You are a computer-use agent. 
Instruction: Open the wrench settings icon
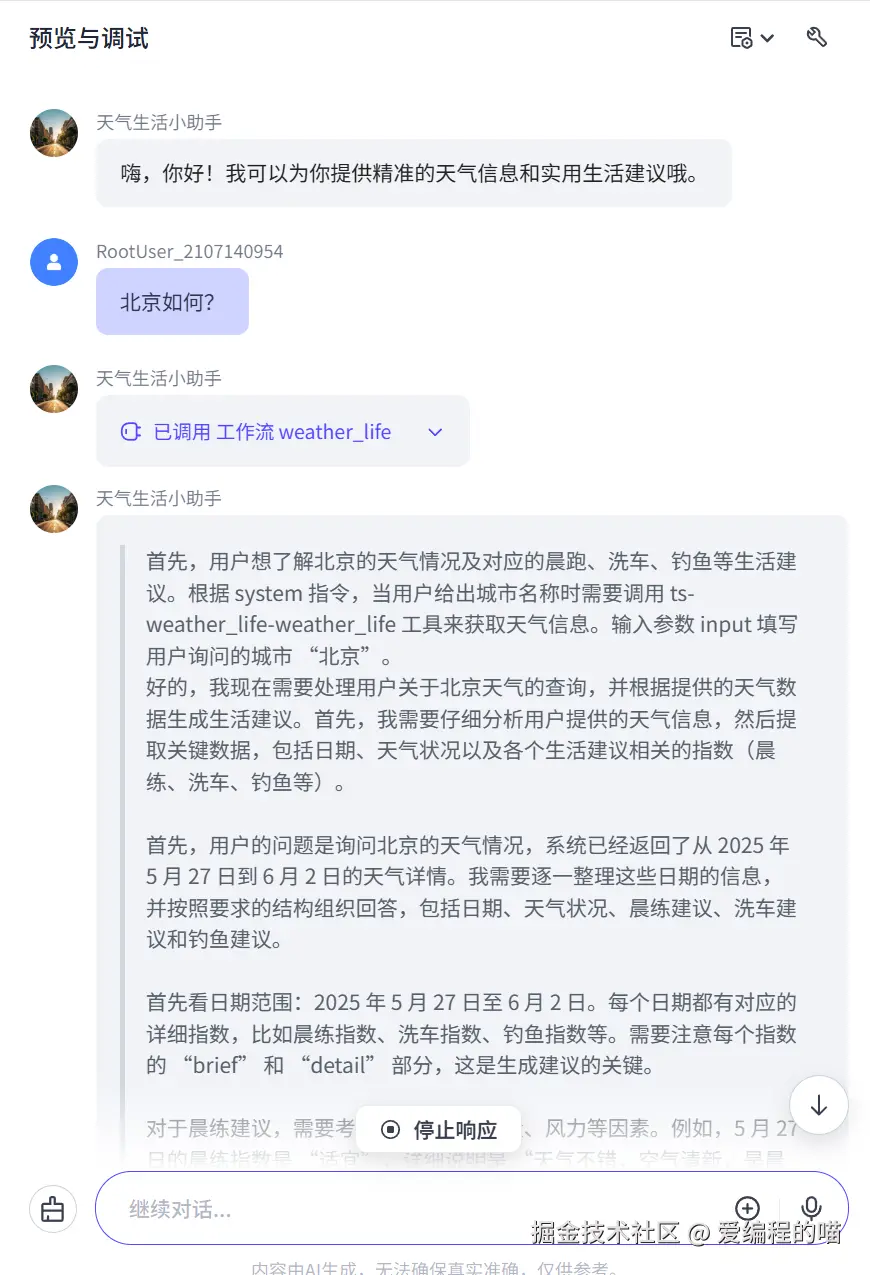(817, 38)
